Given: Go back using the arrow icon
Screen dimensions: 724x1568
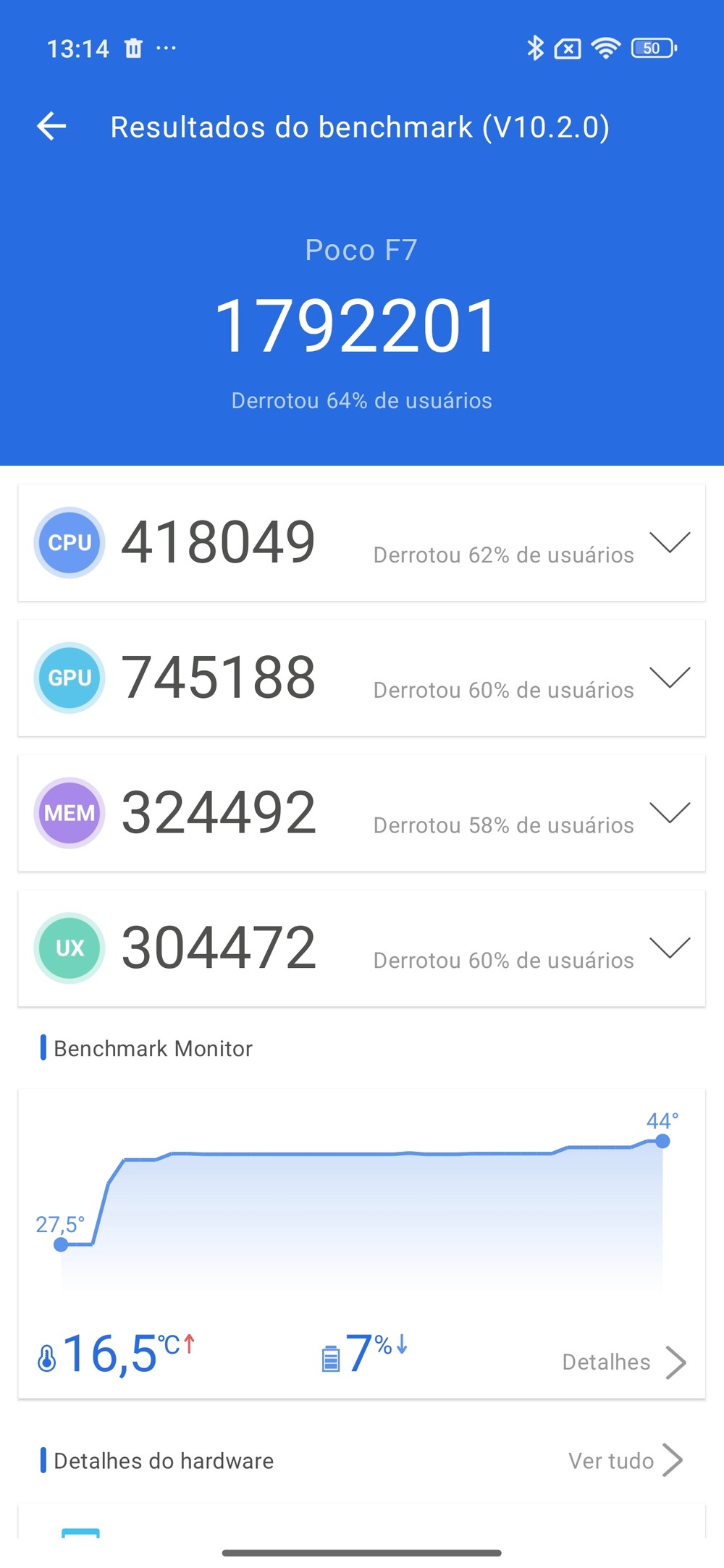Looking at the screenshot, I should [52, 126].
